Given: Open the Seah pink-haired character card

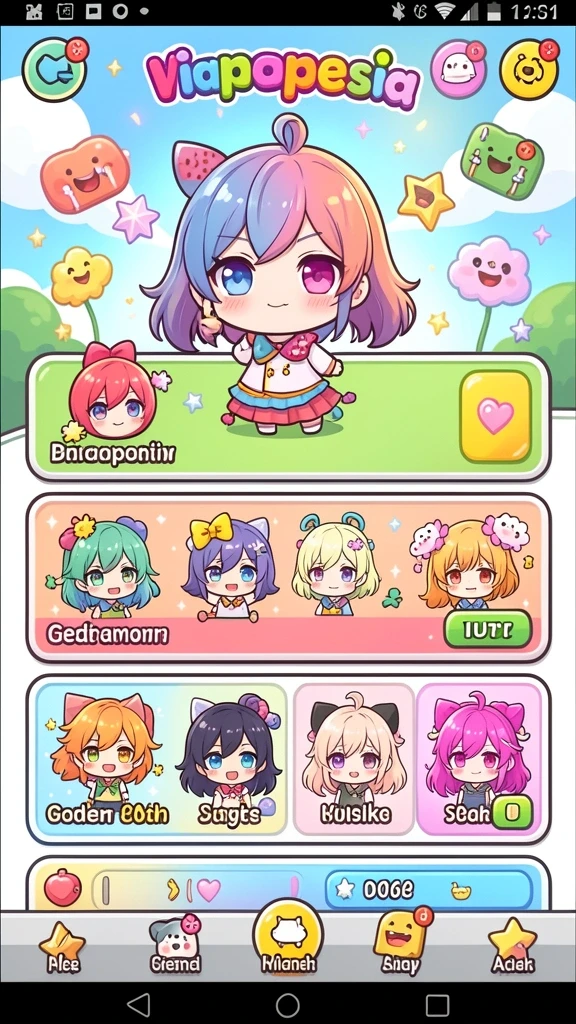Looking at the screenshot, I should click(480, 760).
